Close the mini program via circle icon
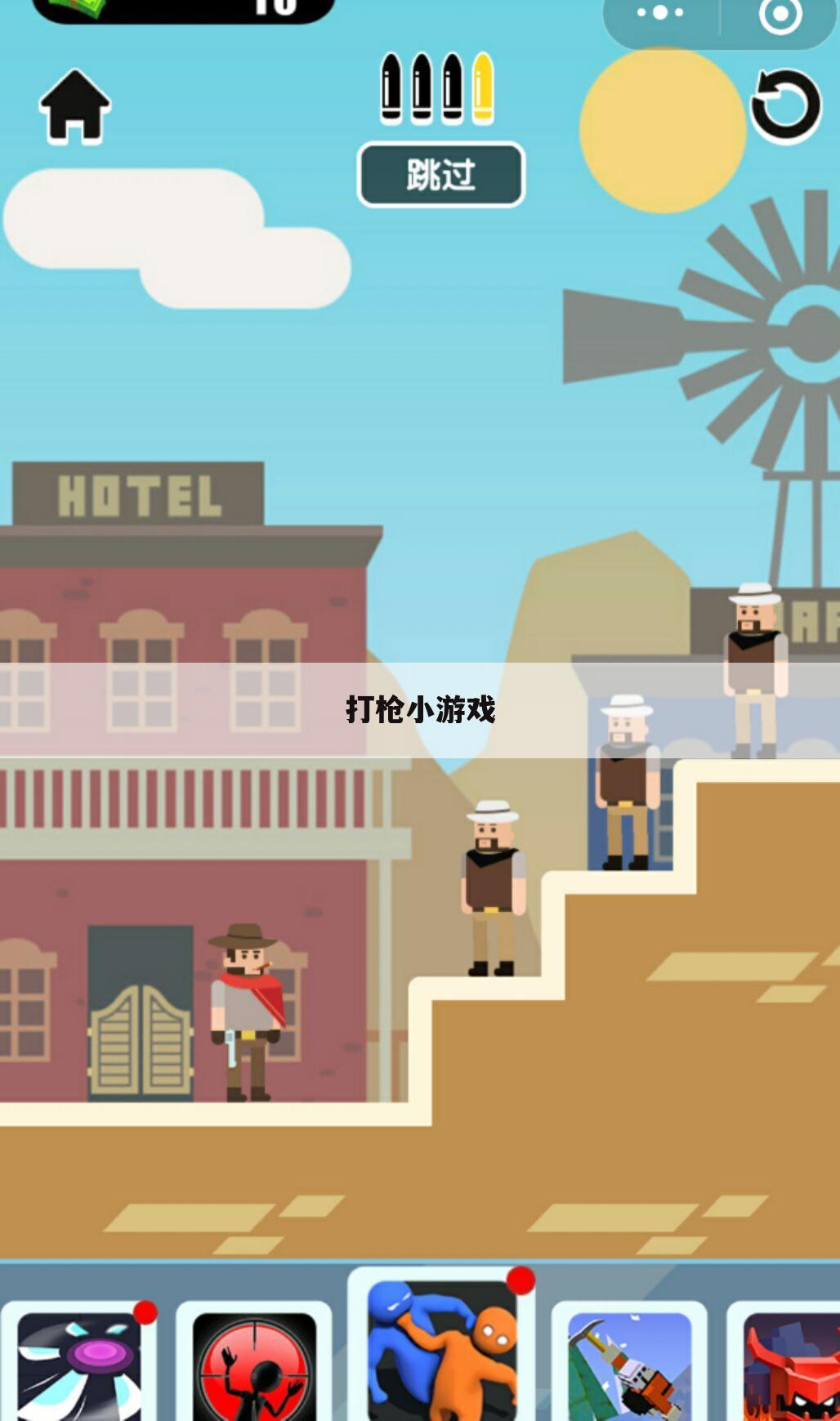The image size is (840, 1421). pos(780,14)
